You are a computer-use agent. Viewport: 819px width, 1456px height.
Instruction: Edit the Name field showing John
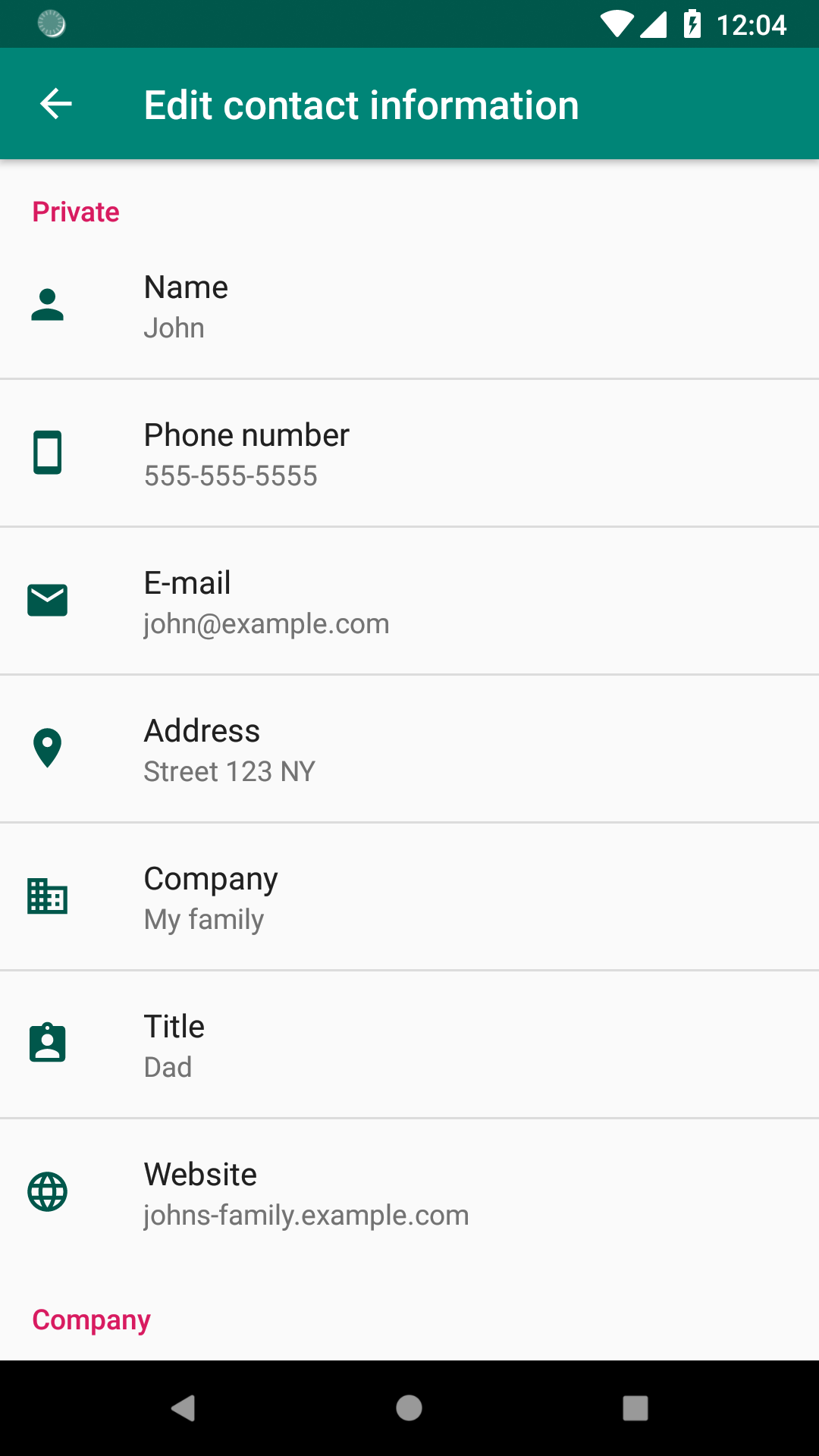point(409,306)
